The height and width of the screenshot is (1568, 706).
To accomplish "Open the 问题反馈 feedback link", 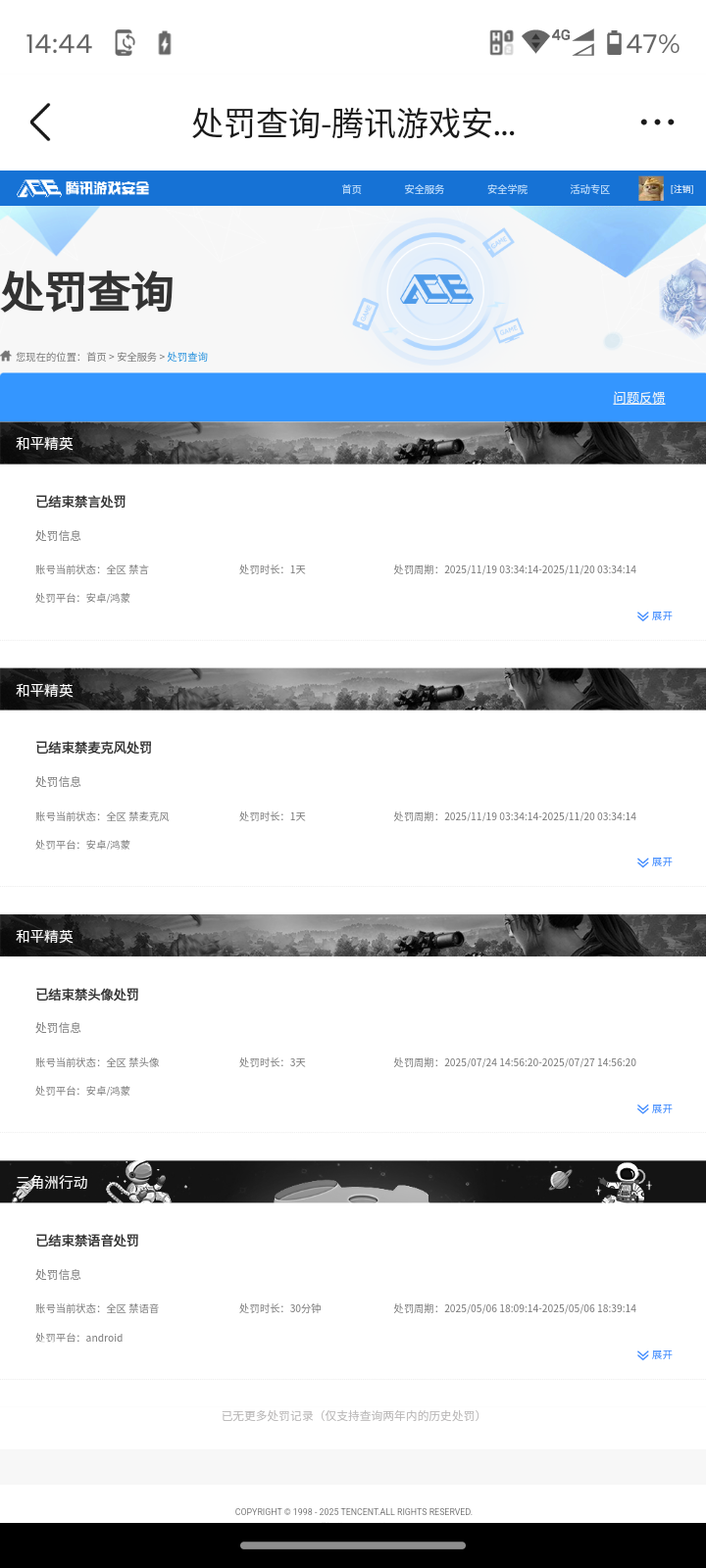I will coord(638,398).
